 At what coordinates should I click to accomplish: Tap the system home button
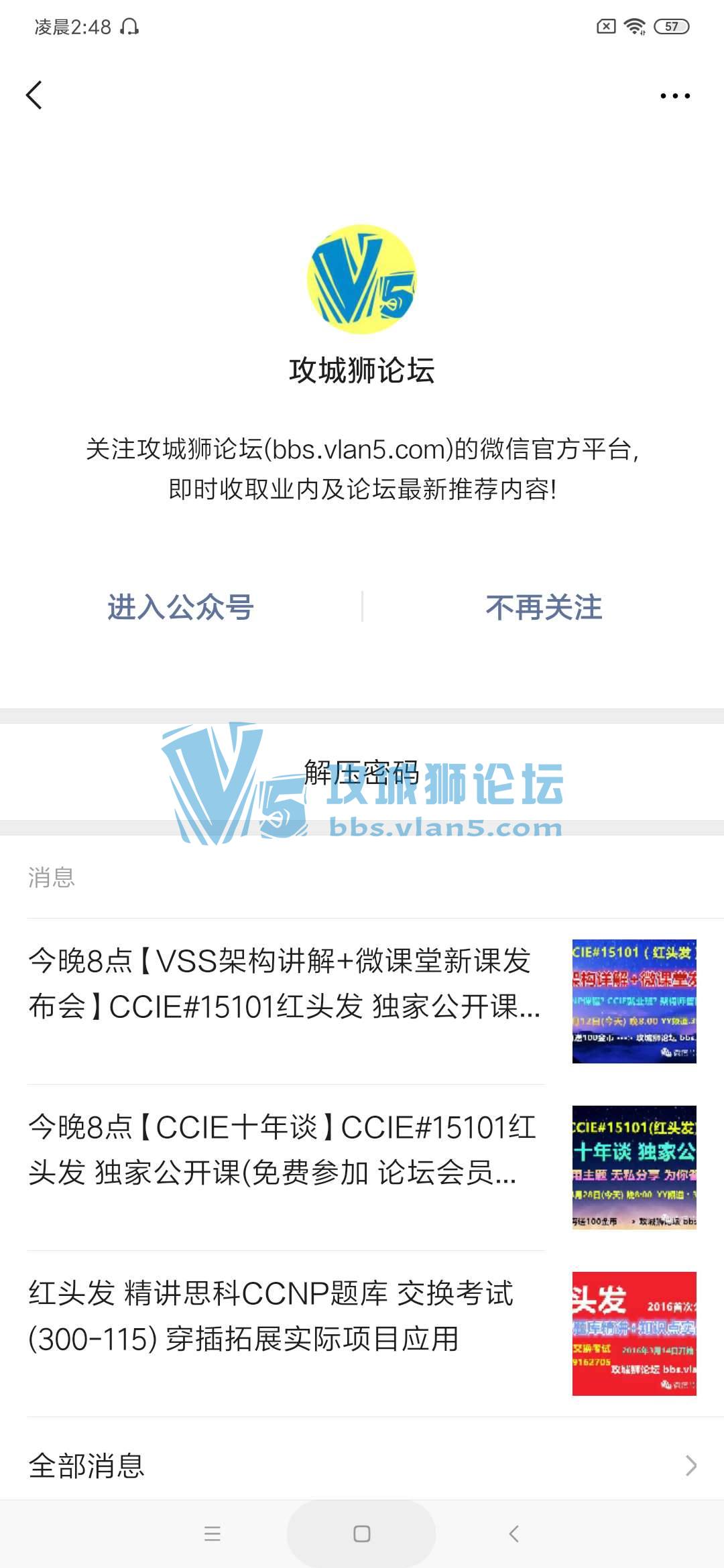pos(361,1534)
